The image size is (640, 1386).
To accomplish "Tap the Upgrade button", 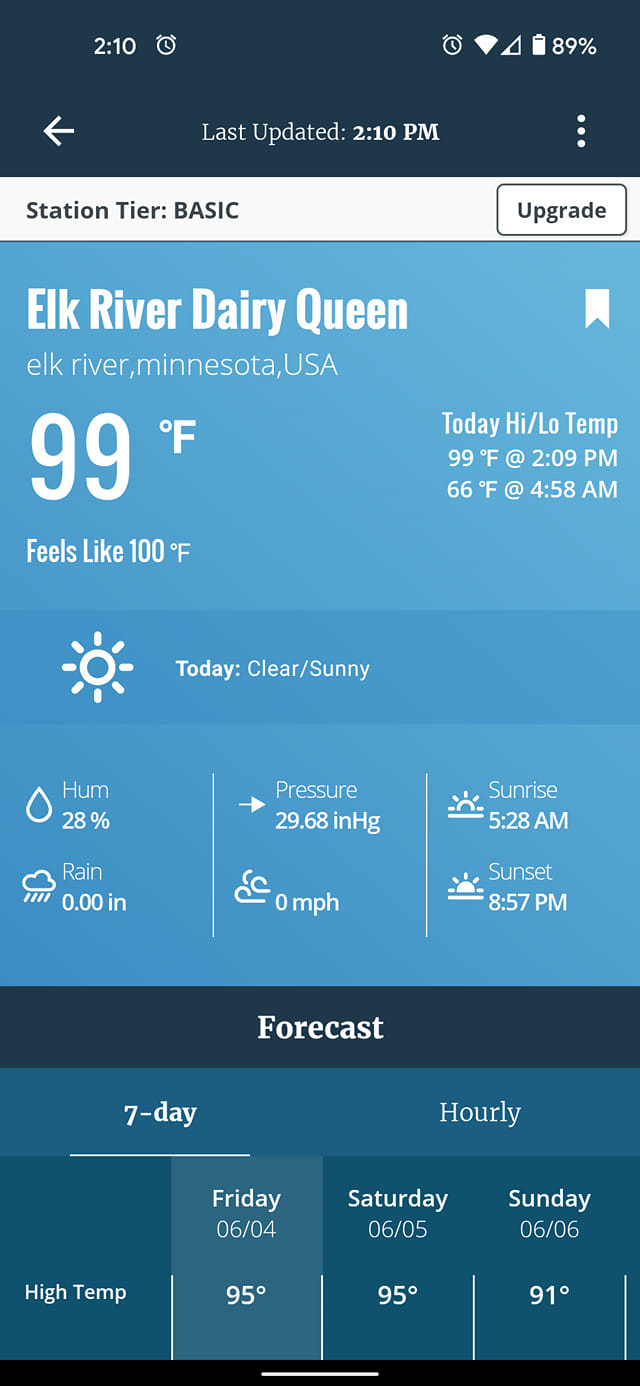I will click(x=561, y=210).
